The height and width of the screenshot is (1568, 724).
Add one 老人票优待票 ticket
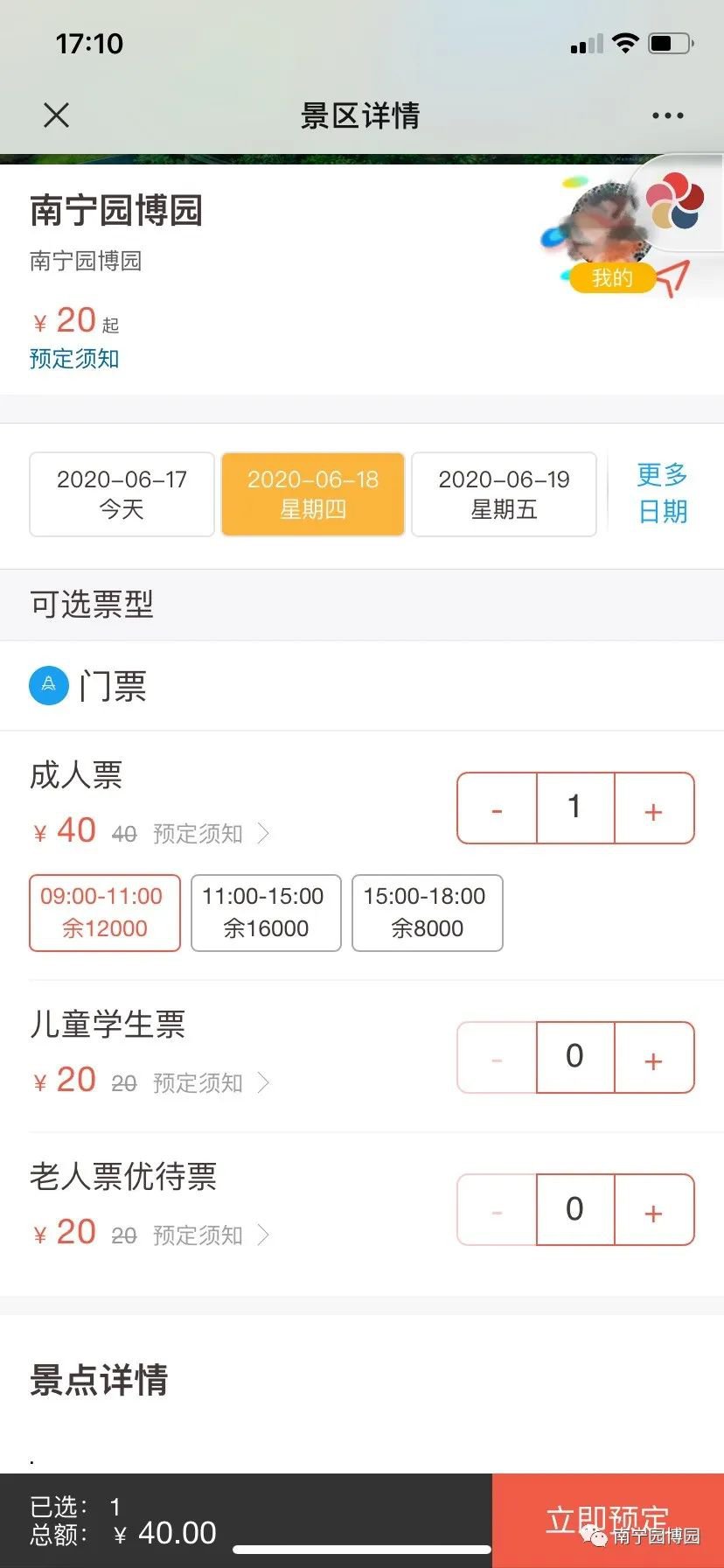pyautogui.click(x=653, y=1210)
